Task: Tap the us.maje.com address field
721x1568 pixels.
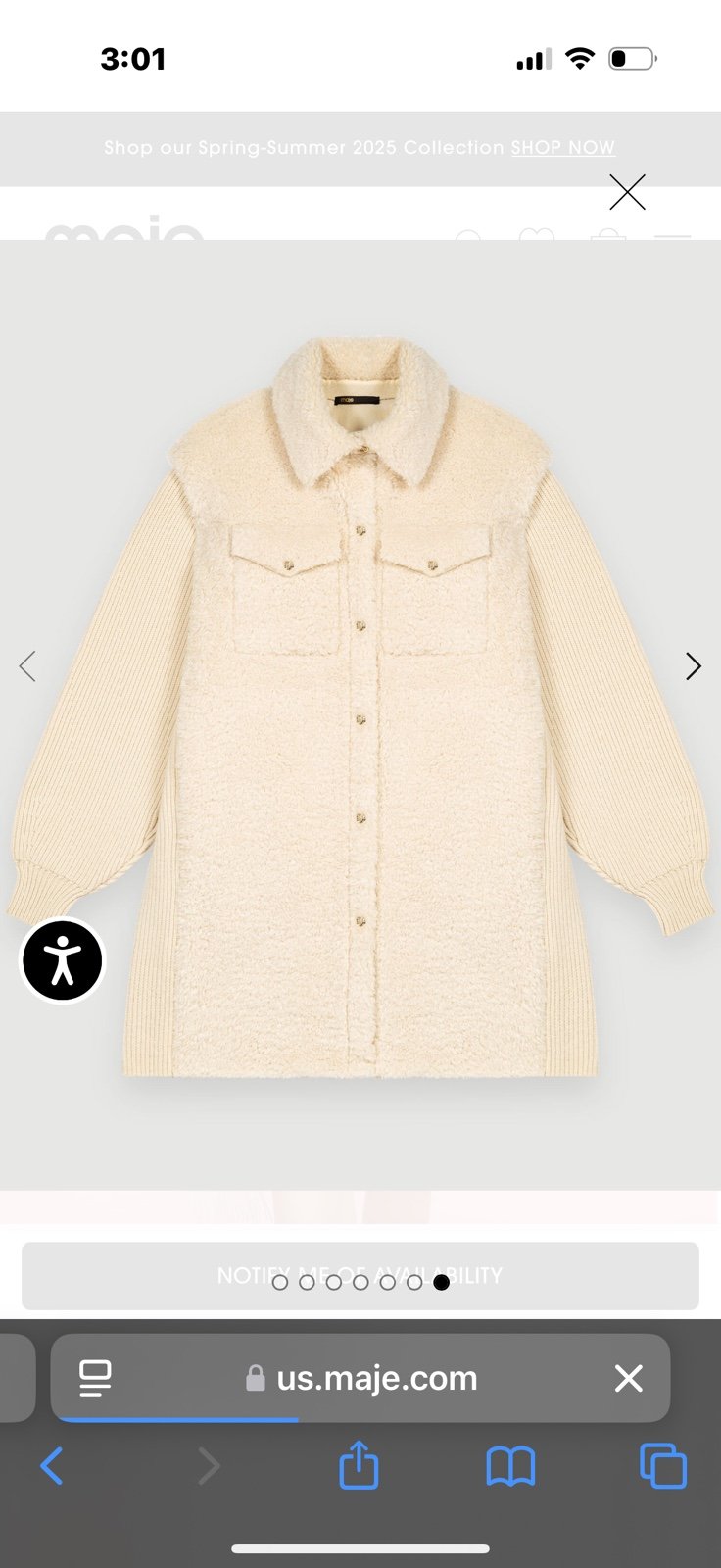Action: [362, 1378]
